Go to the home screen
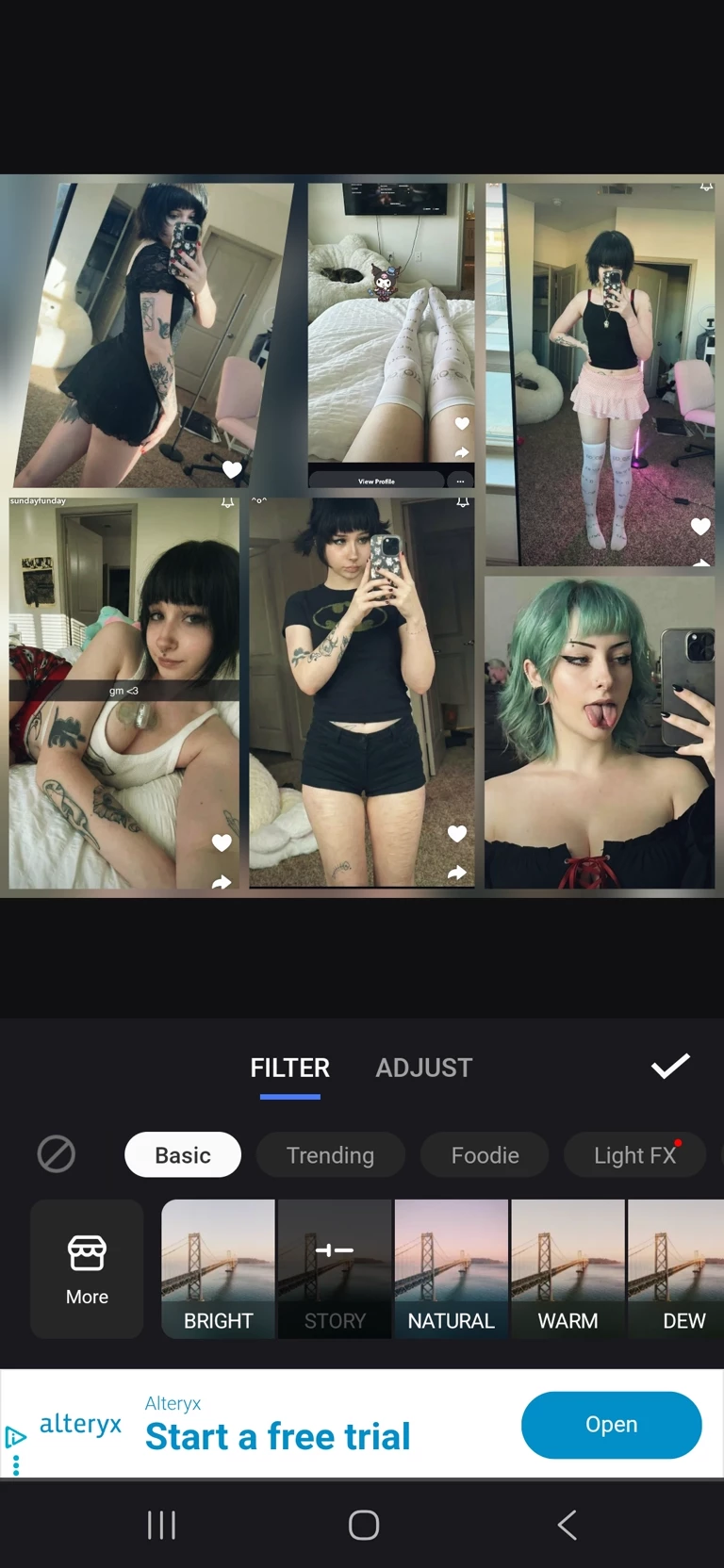Screen dimensions: 724x1568 pyautogui.click(x=363, y=1525)
